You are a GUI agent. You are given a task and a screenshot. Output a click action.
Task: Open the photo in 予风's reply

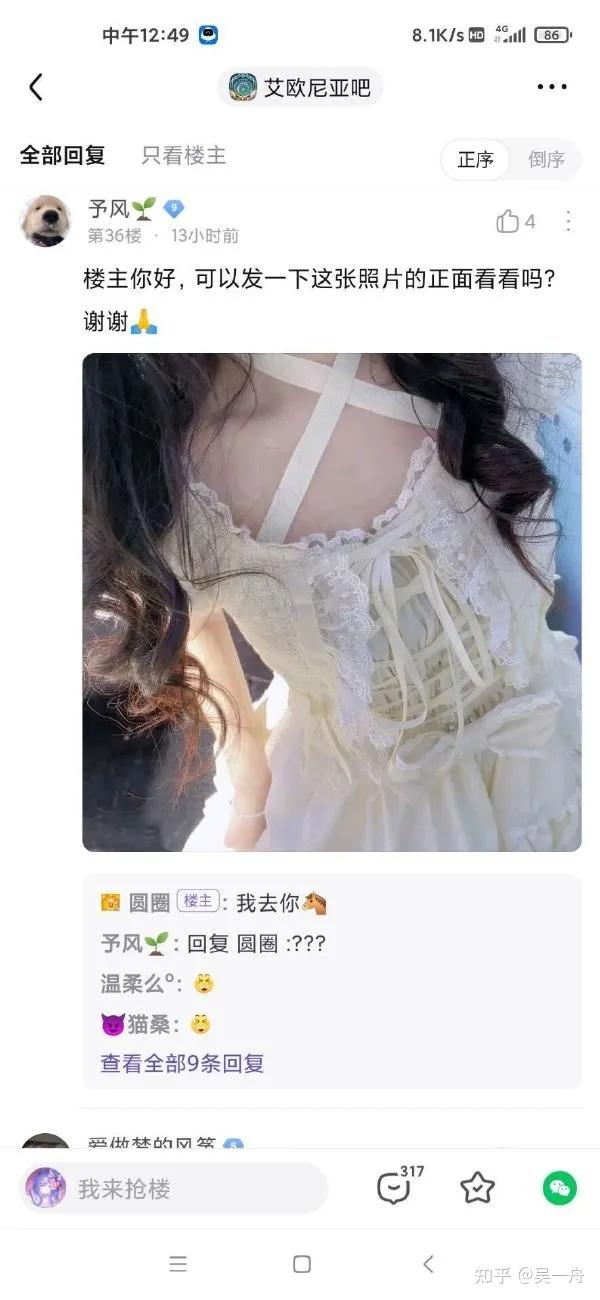click(331, 602)
